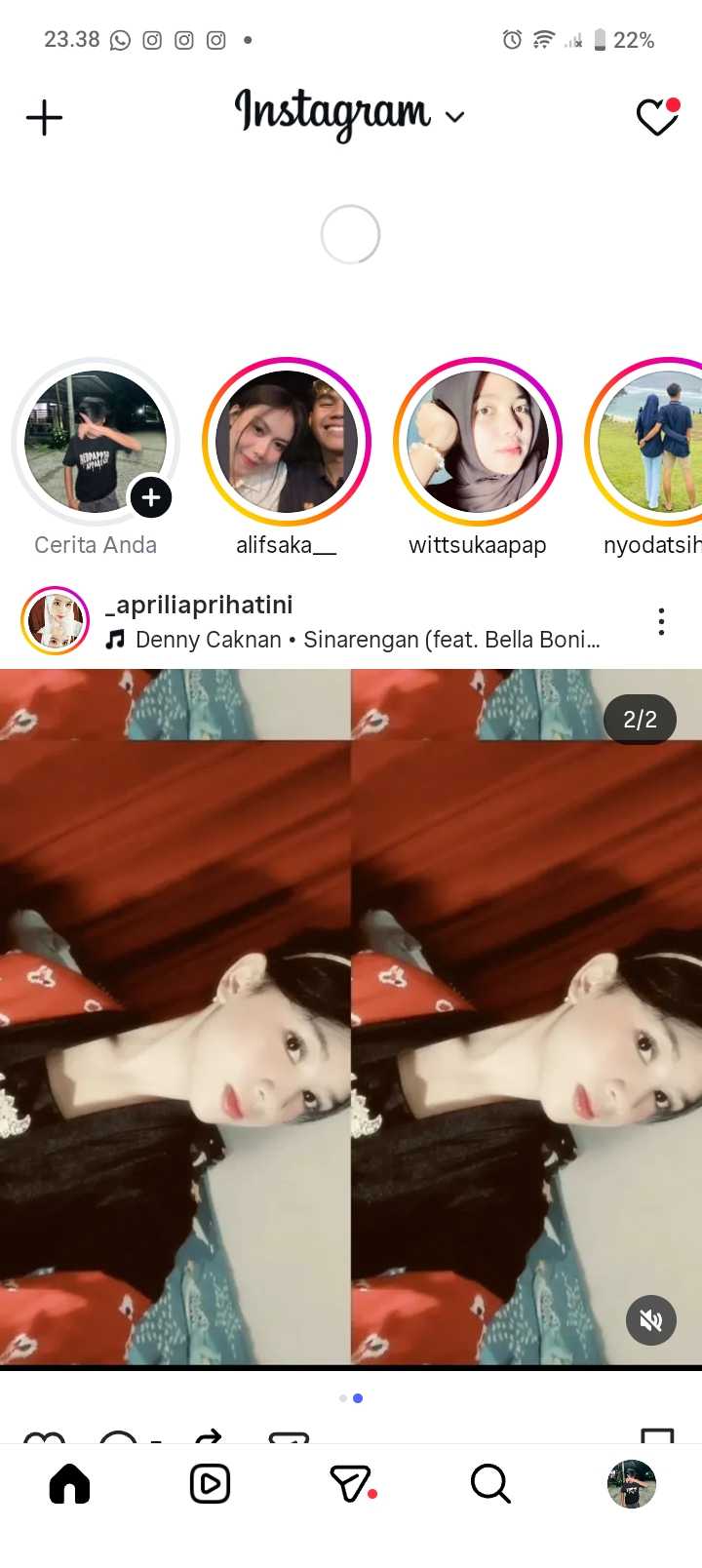View alifsaka__'s story
The image size is (702, 1568).
pyautogui.click(x=287, y=443)
